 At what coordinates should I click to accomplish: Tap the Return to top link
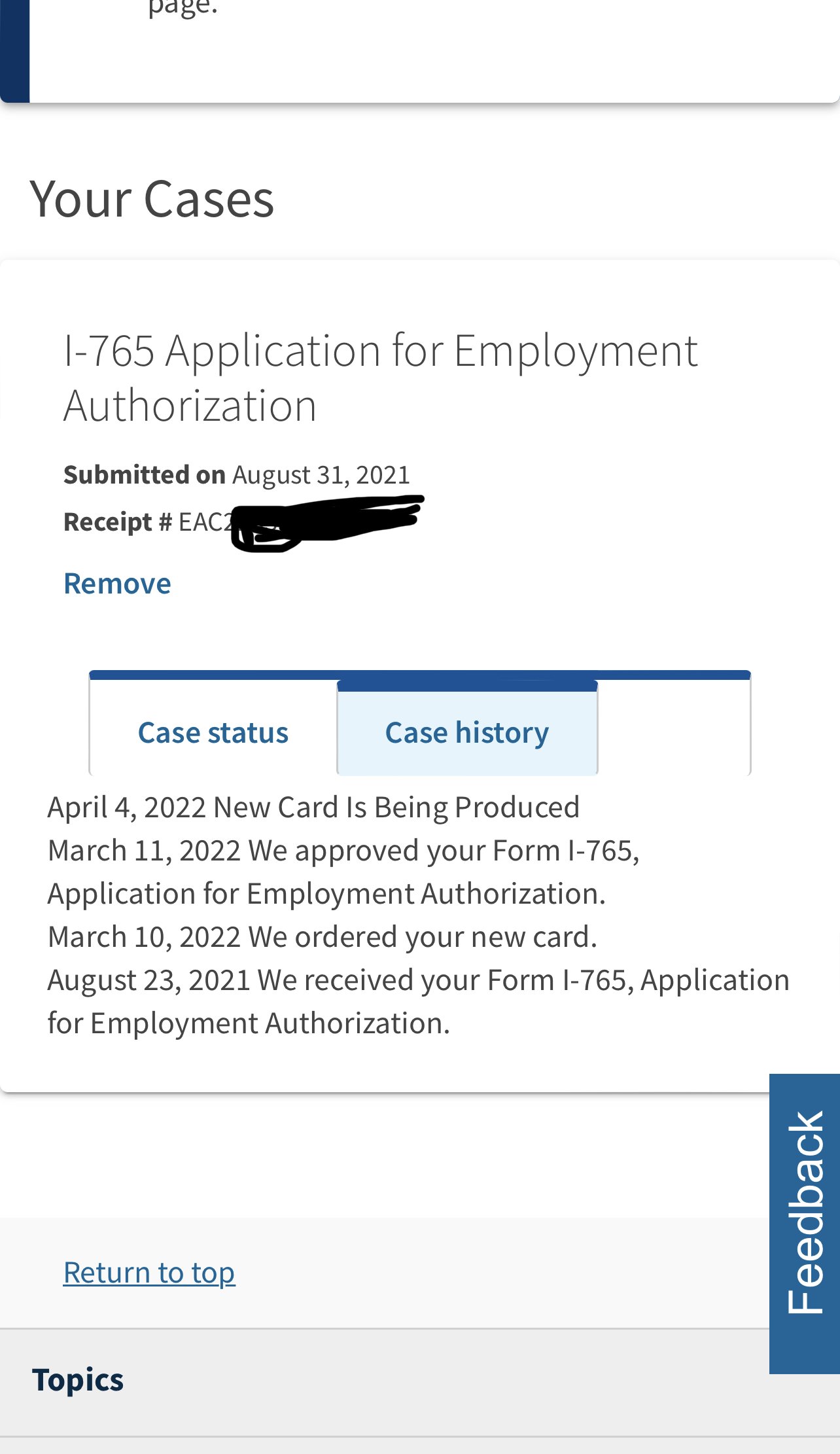tap(149, 1273)
